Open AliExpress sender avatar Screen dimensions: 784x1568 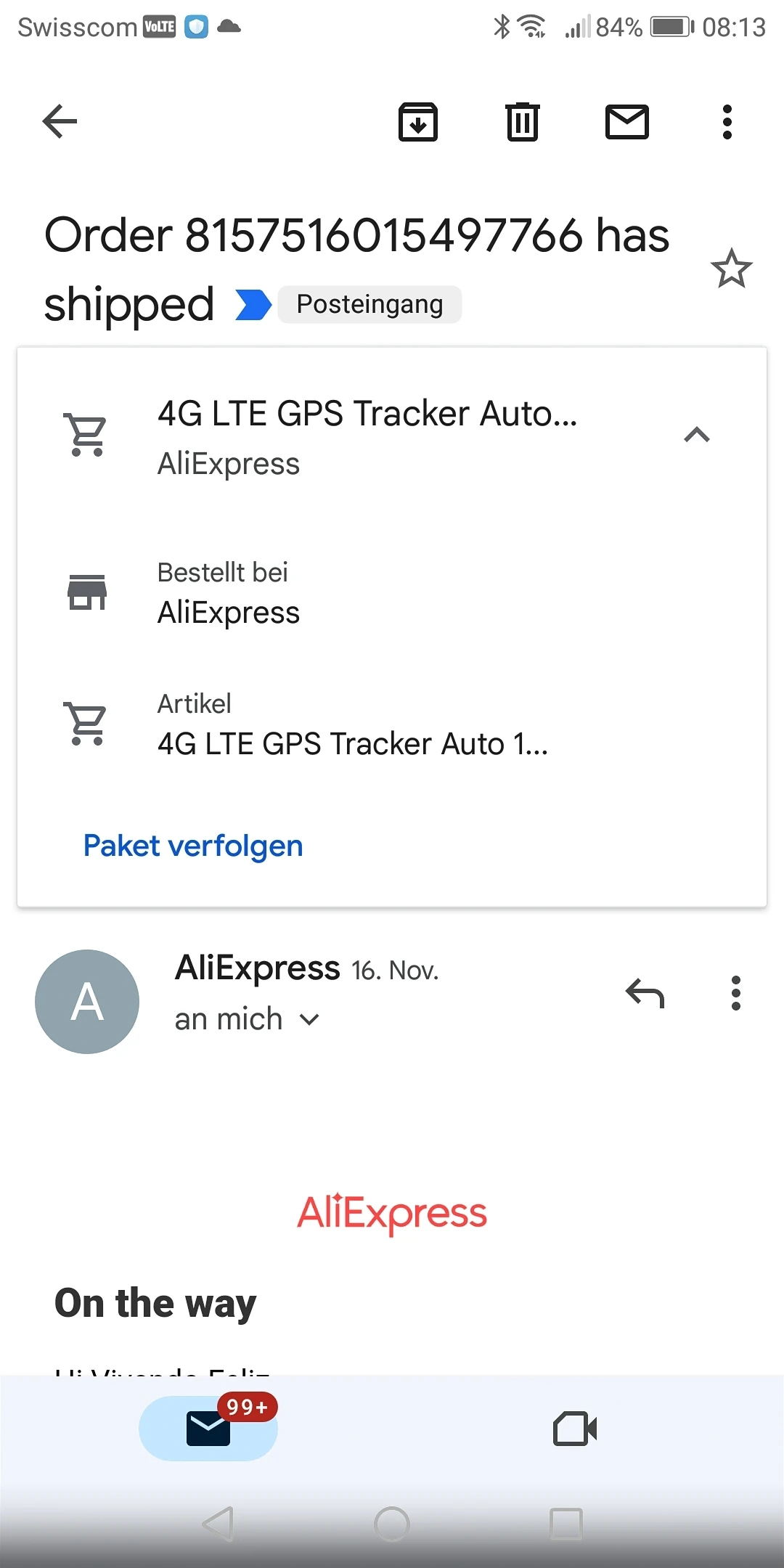click(87, 1002)
